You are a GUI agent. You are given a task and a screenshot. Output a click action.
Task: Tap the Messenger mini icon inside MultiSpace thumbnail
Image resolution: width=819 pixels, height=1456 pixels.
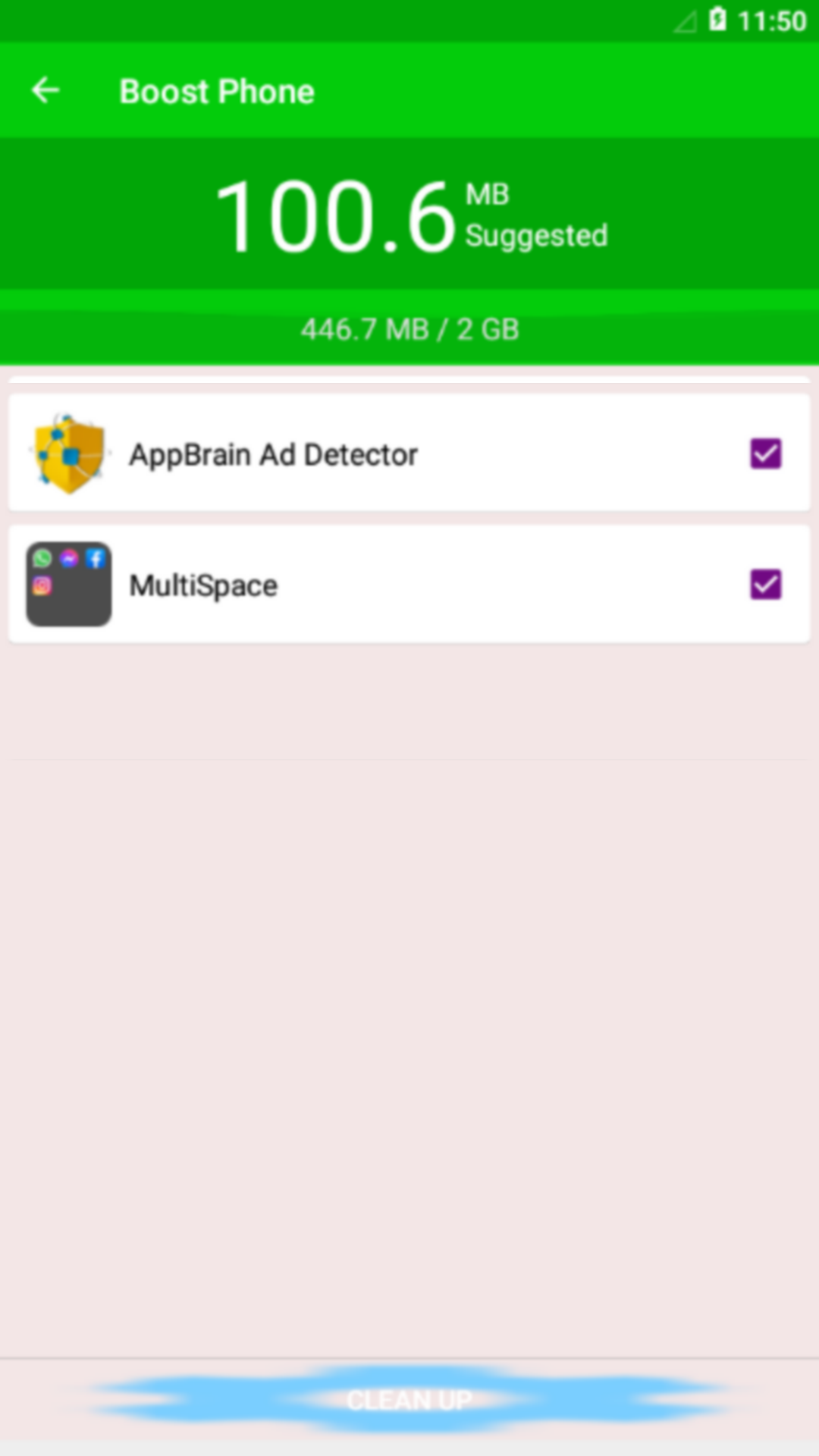pyautogui.click(x=68, y=559)
